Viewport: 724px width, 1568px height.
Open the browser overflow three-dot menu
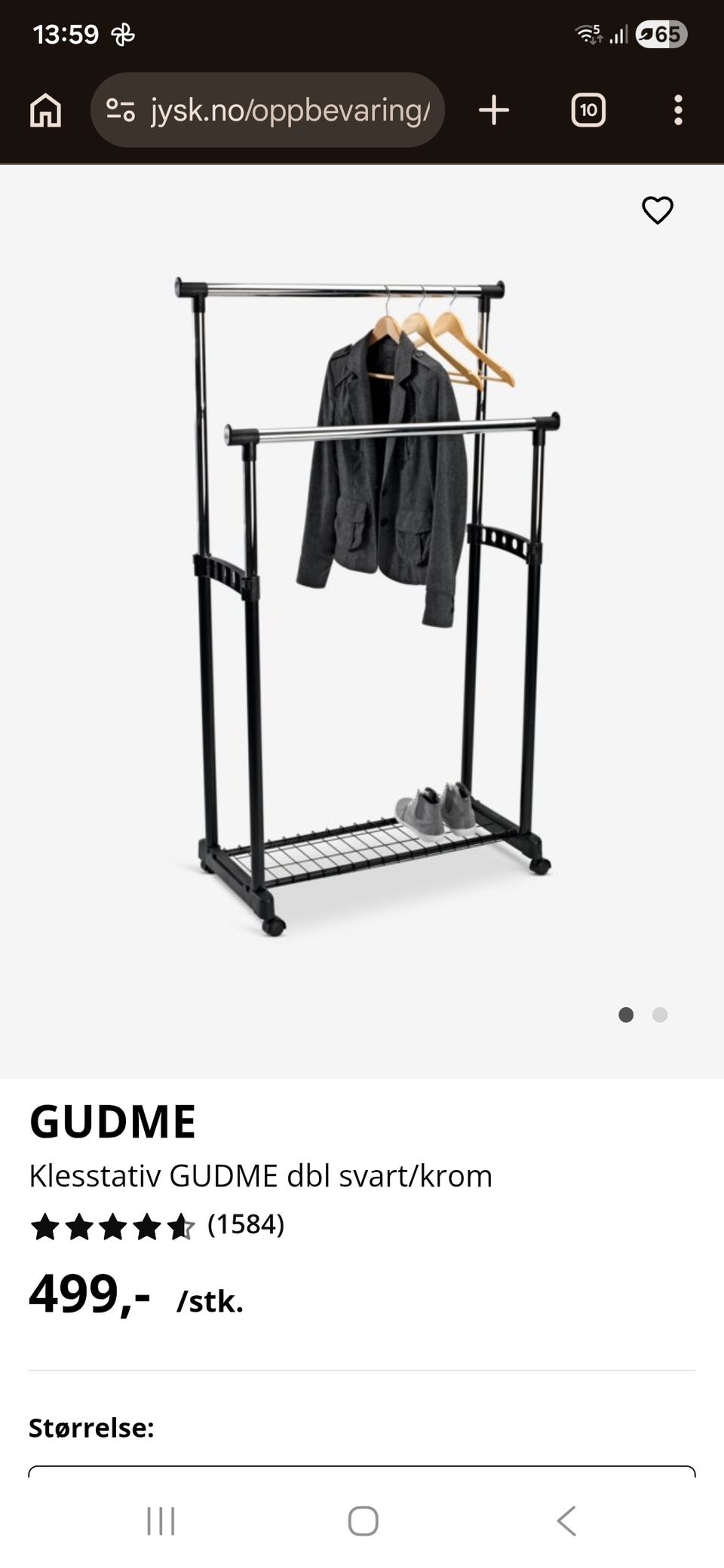pos(676,110)
